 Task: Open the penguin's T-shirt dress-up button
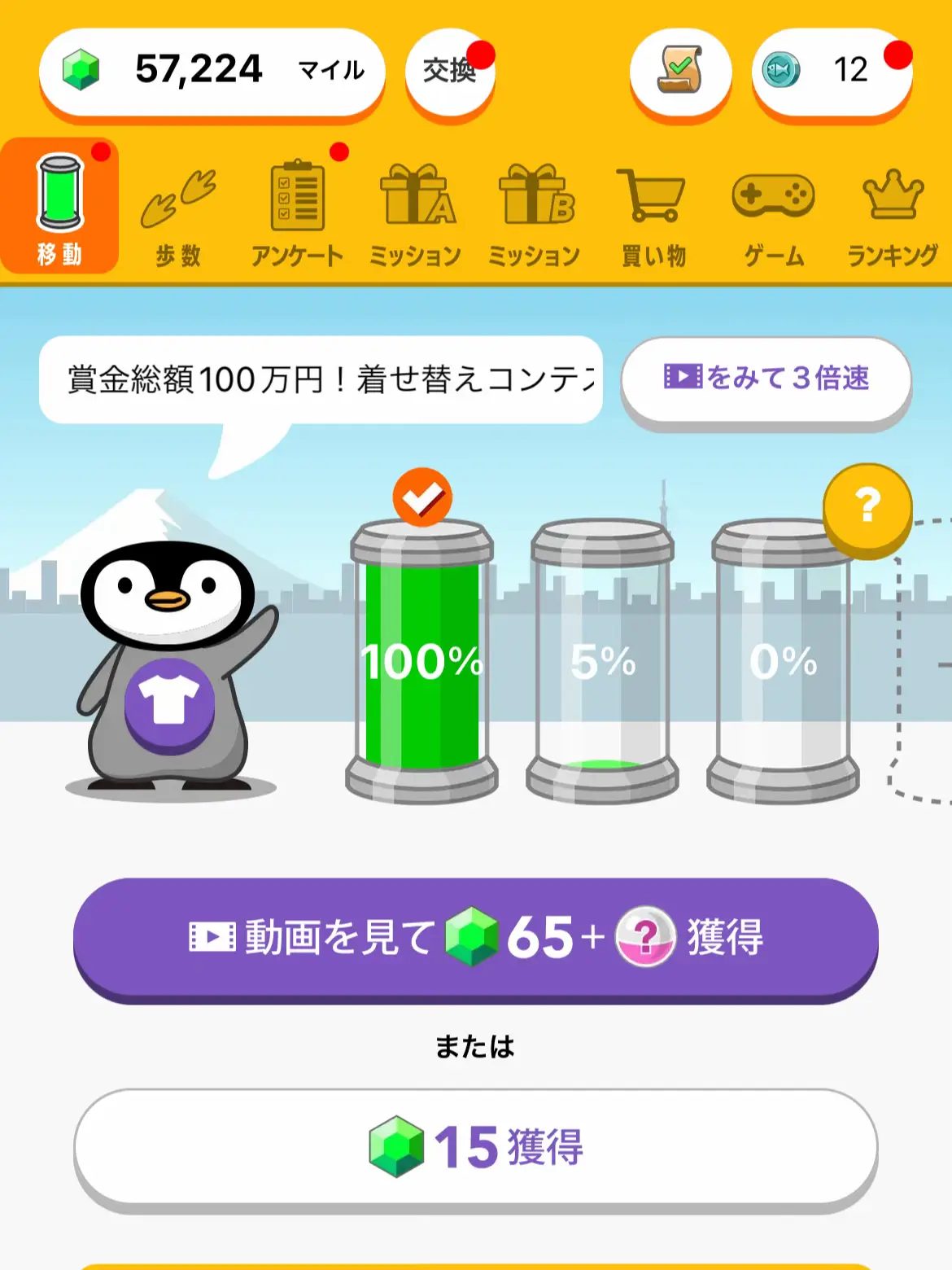169,704
